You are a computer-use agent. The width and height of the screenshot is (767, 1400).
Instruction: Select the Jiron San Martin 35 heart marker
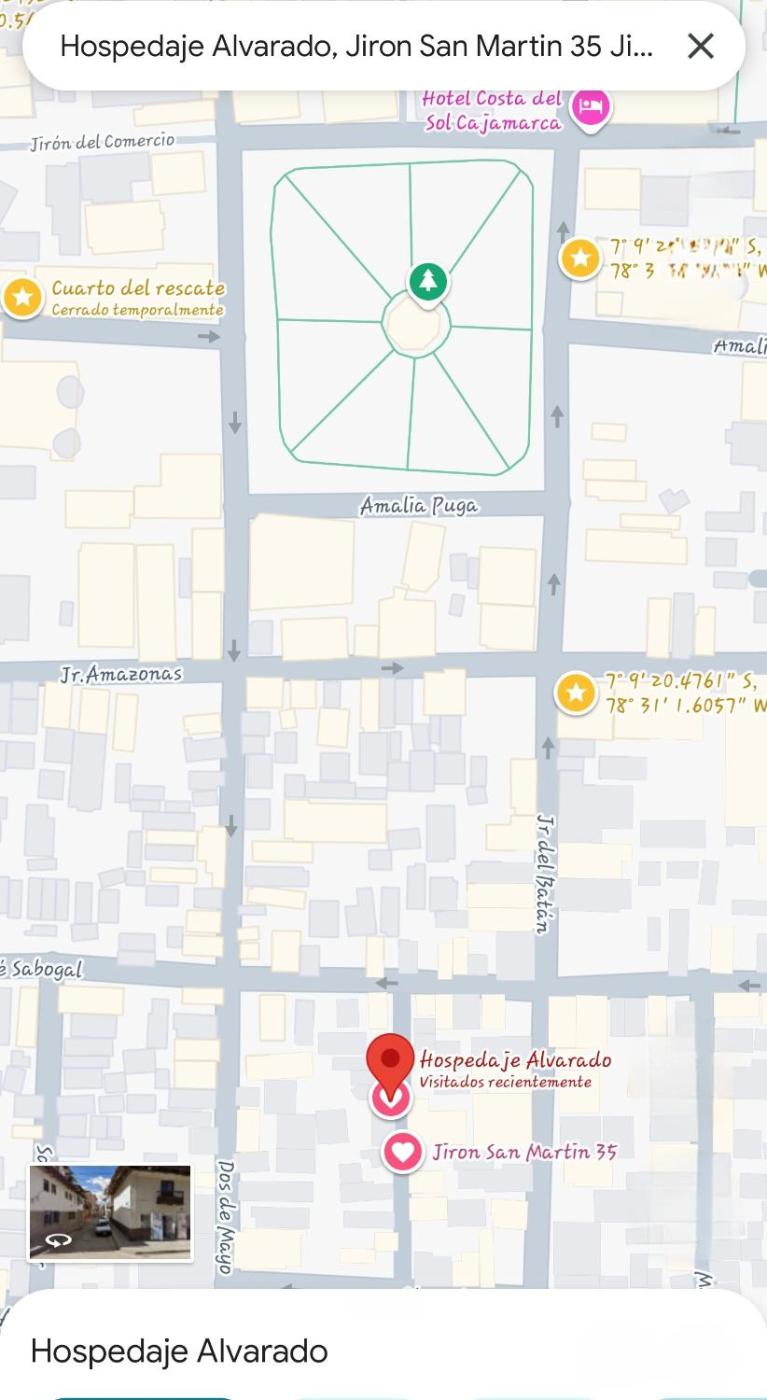pyautogui.click(x=402, y=1152)
